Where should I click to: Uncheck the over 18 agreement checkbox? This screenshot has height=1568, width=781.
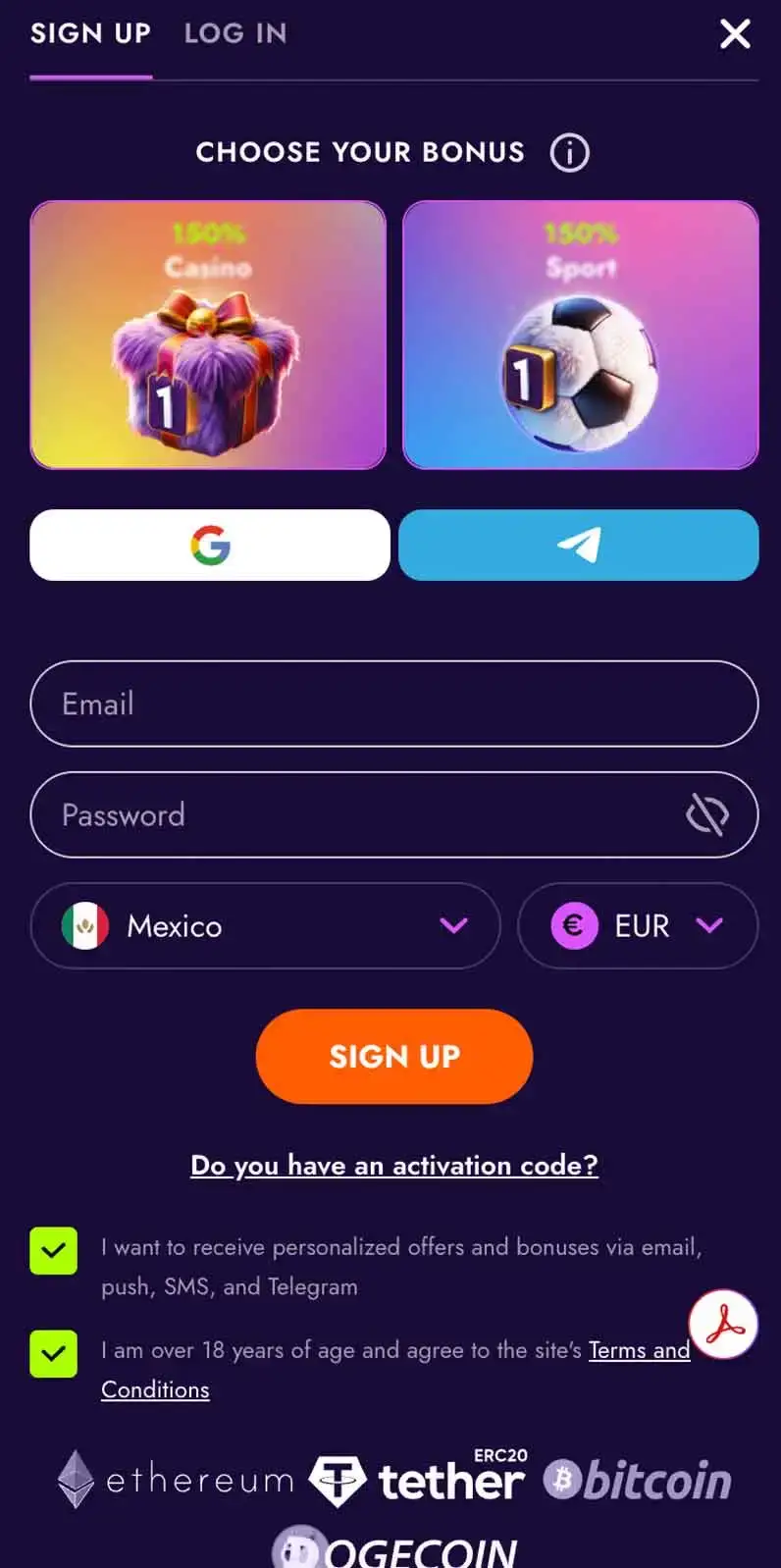click(54, 1354)
